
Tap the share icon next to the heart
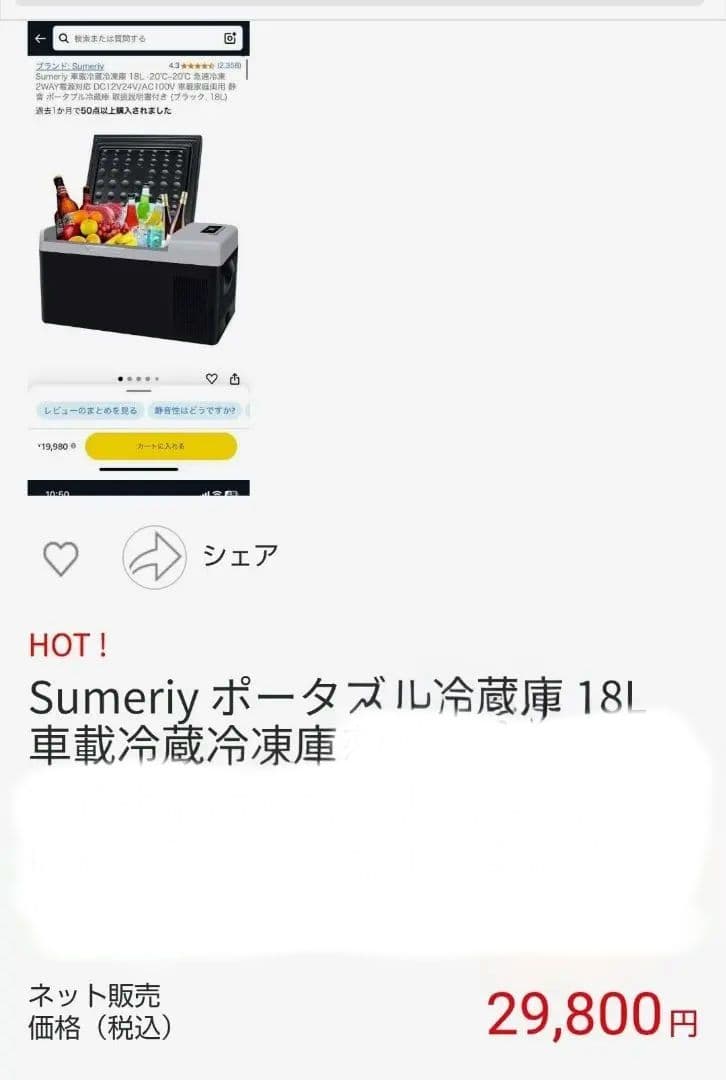(x=234, y=380)
